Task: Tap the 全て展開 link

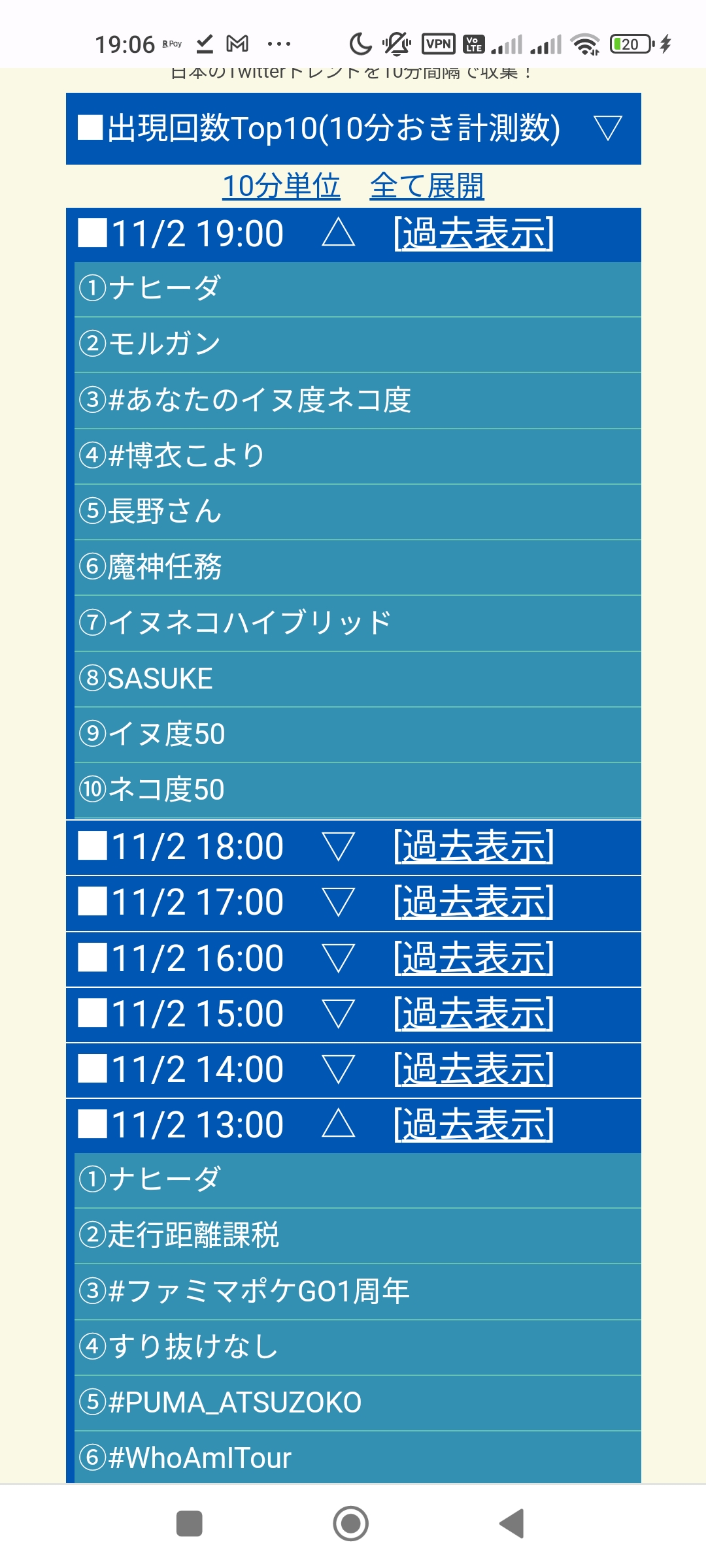Action: [427, 186]
